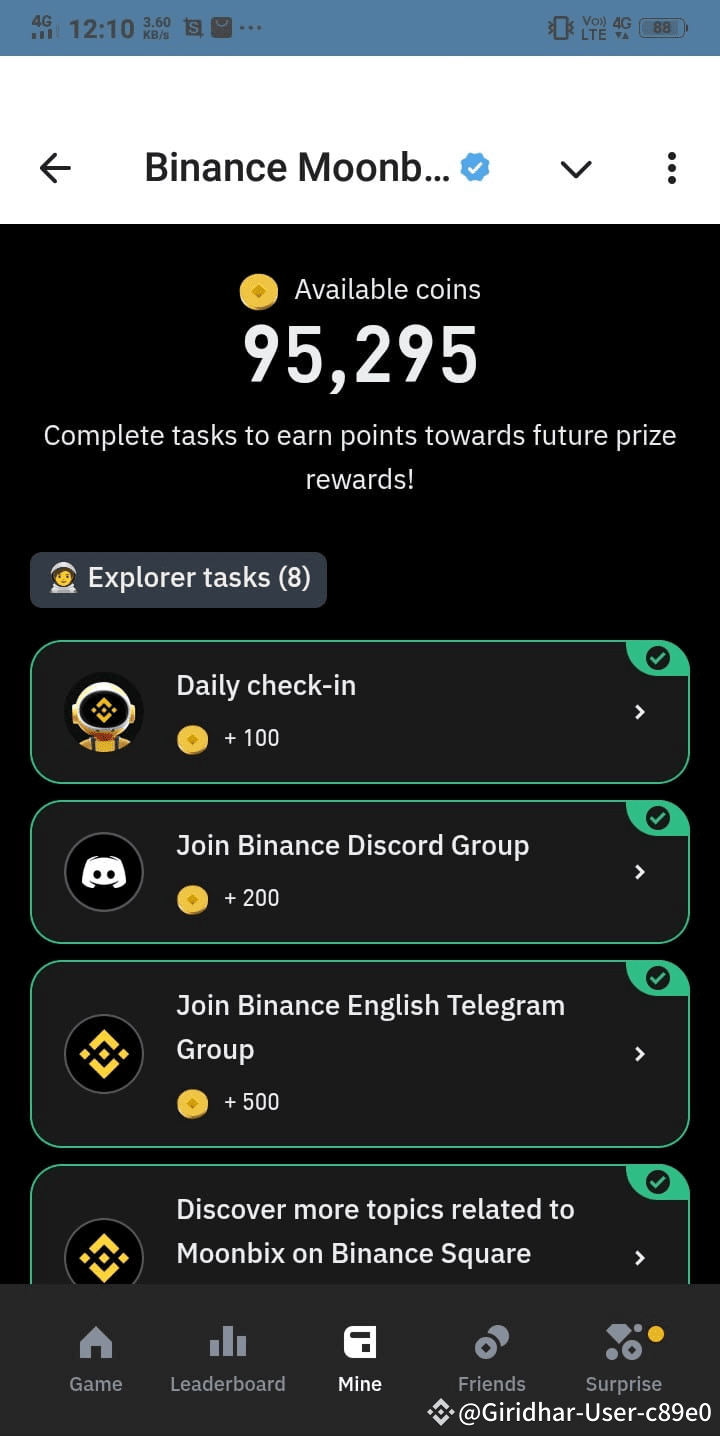This screenshot has height=1436, width=720.
Task: Tap the checkmark on the Telegram group task
Action: tap(658, 977)
